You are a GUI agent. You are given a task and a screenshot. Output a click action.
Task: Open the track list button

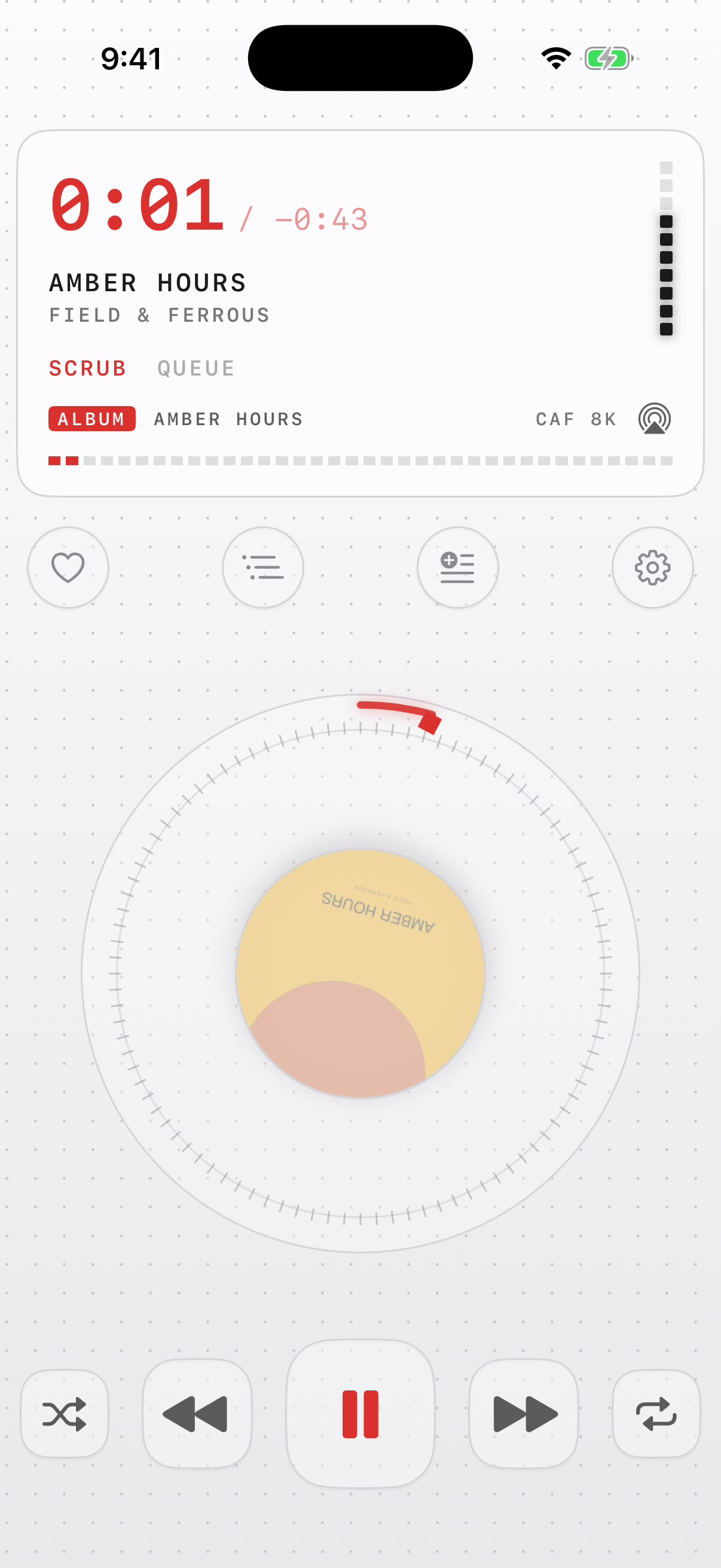click(263, 568)
